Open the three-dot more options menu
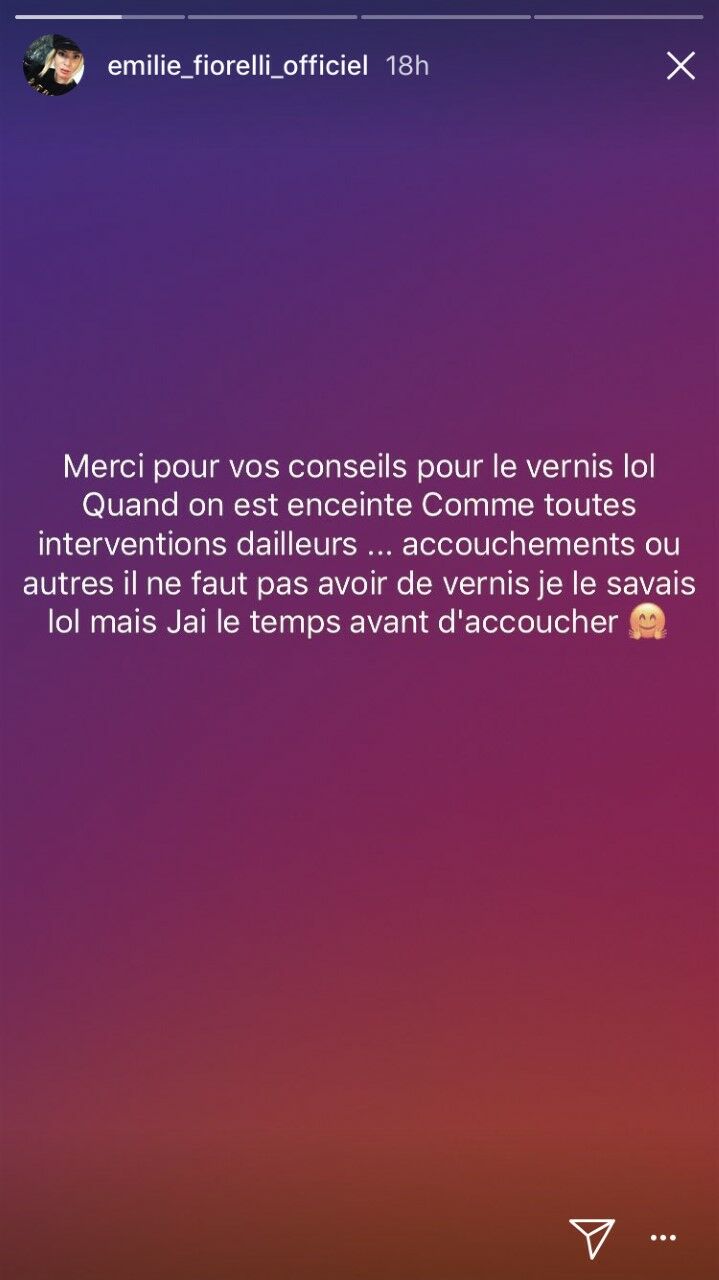This screenshot has width=719, height=1280. [x=663, y=1238]
